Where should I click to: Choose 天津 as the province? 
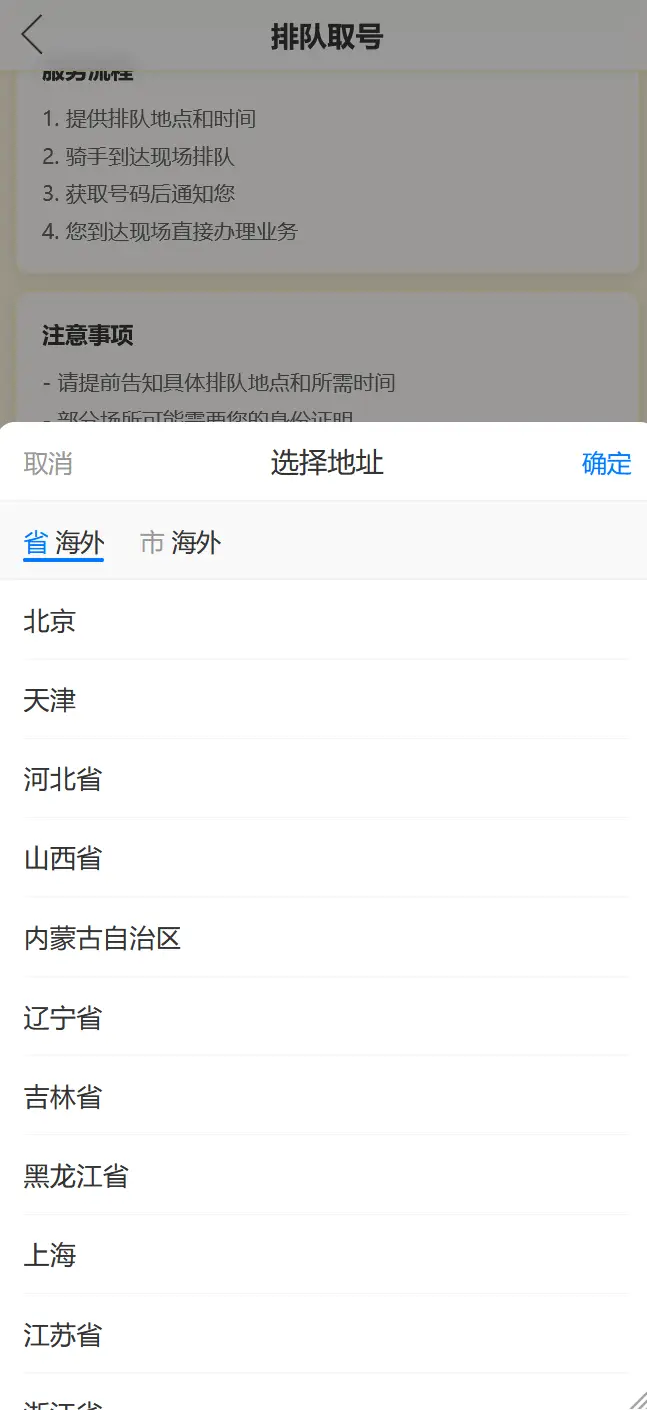tap(50, 700)
